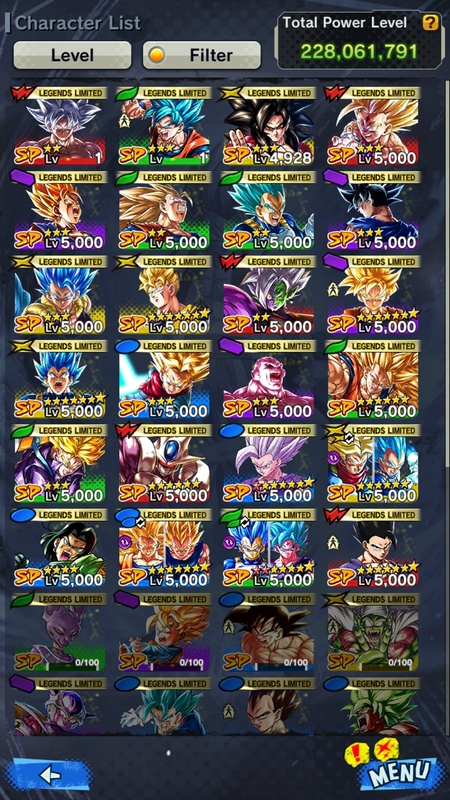The image size is (450, 800).
Task: Select the blue-haired Gogeta card with yellow vest
Action: [59, 295]
